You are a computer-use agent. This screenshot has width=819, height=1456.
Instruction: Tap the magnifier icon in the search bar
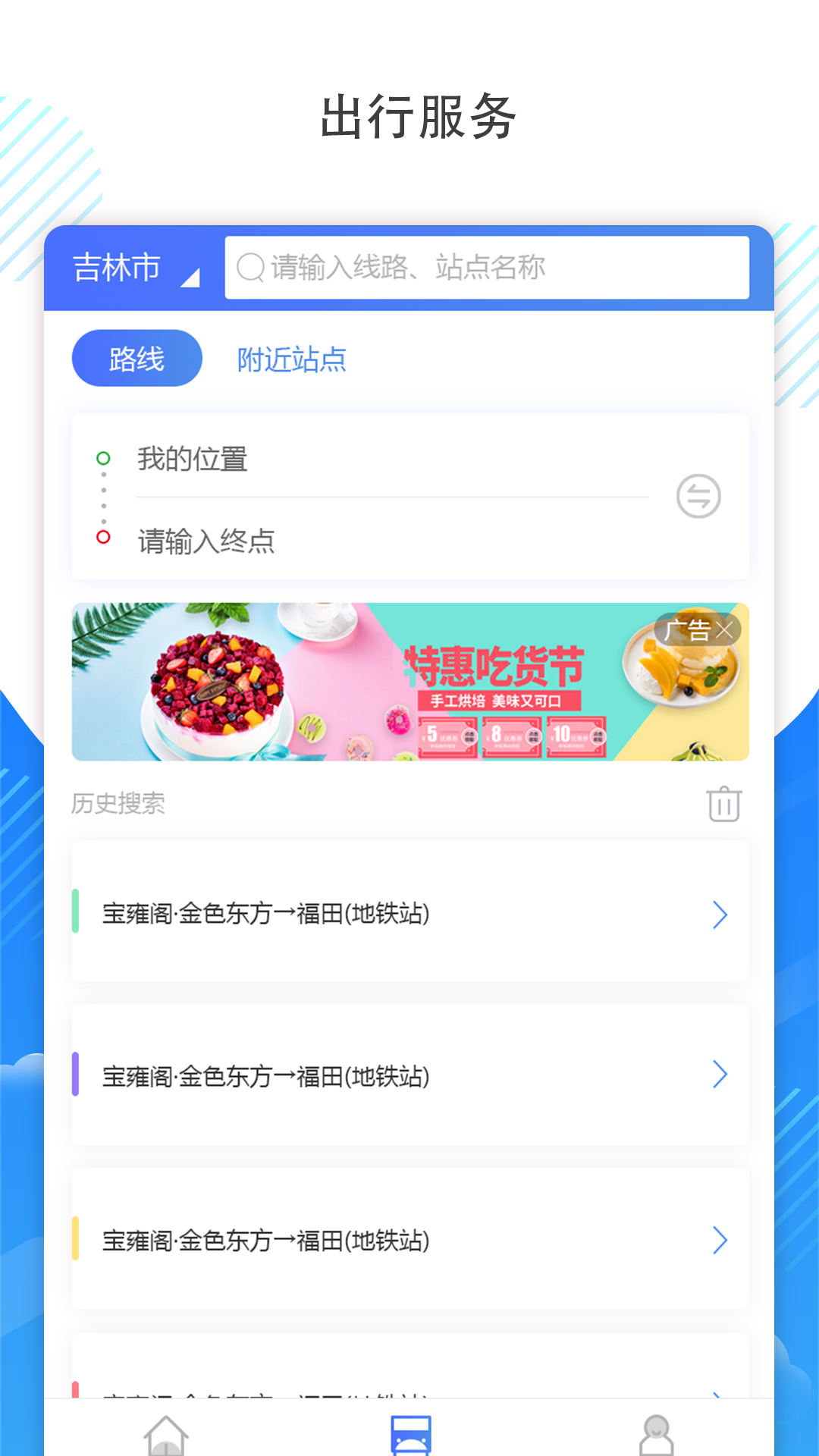(x=250, y=267)
